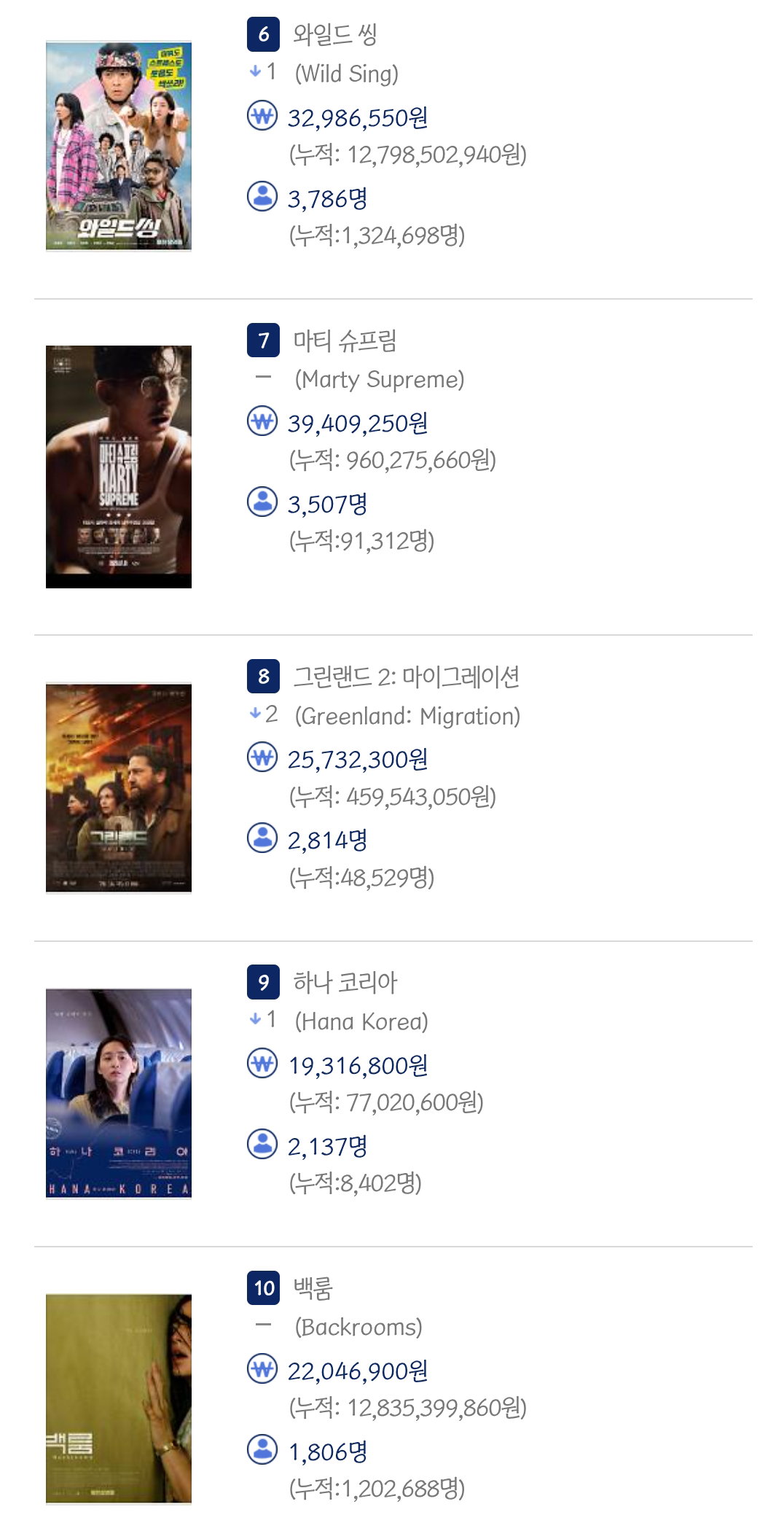Viewport: 784px width, 1531px height.
Task: Select the 하나 코리아 title ranked 9
Action: [x=345, y=983]
